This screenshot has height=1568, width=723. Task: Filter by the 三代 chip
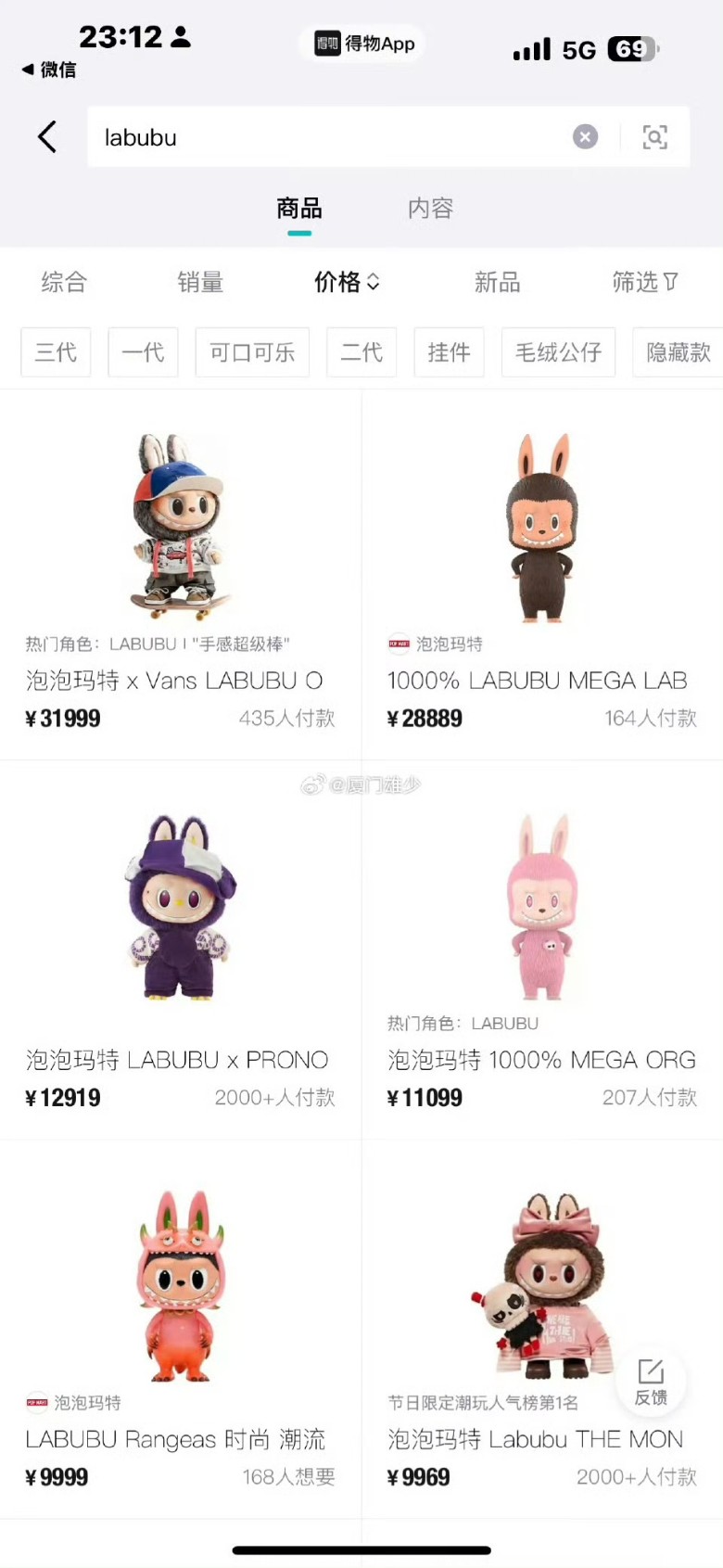(x=56, y=352)
